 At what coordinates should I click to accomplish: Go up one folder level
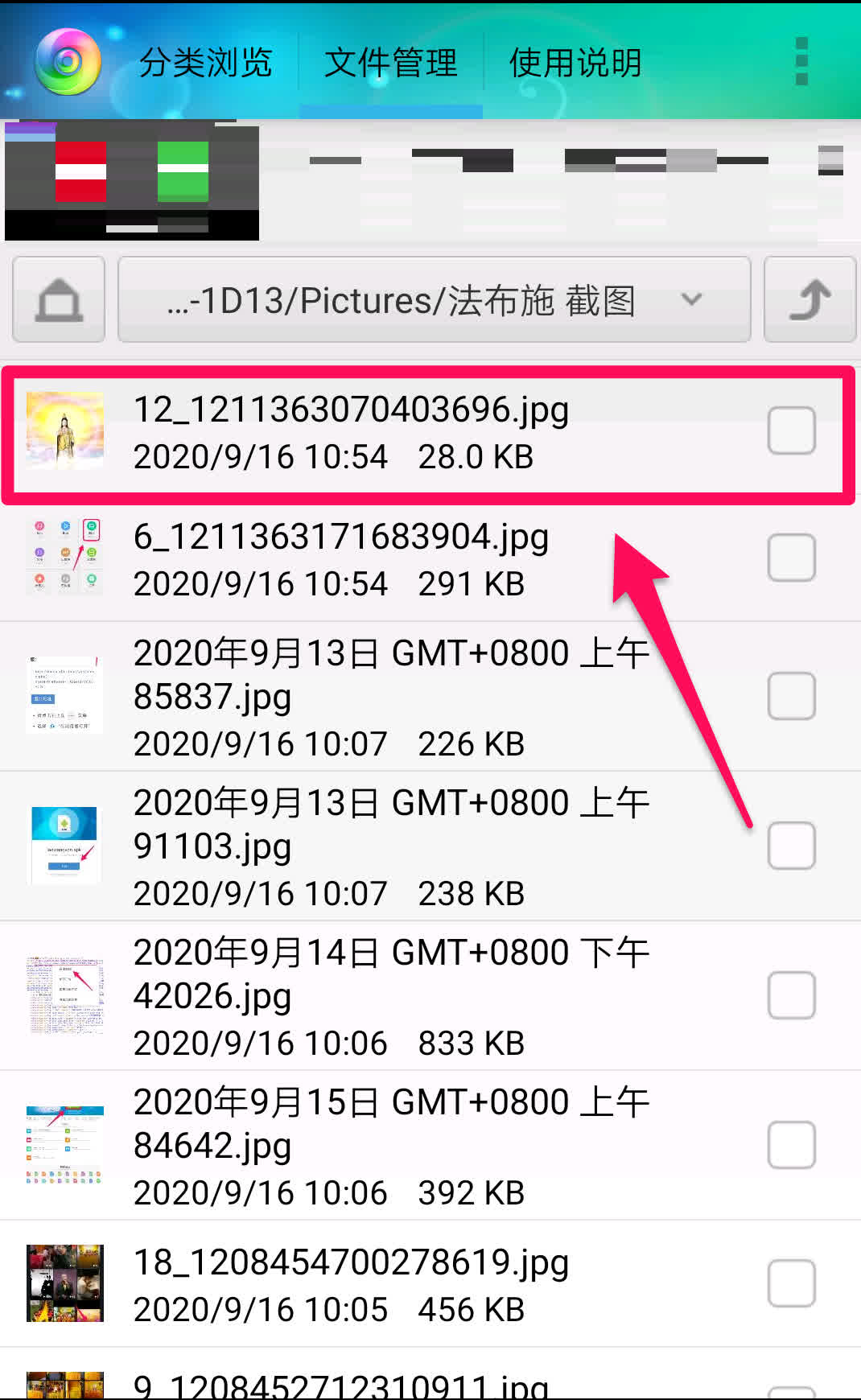tap(810, 299)
